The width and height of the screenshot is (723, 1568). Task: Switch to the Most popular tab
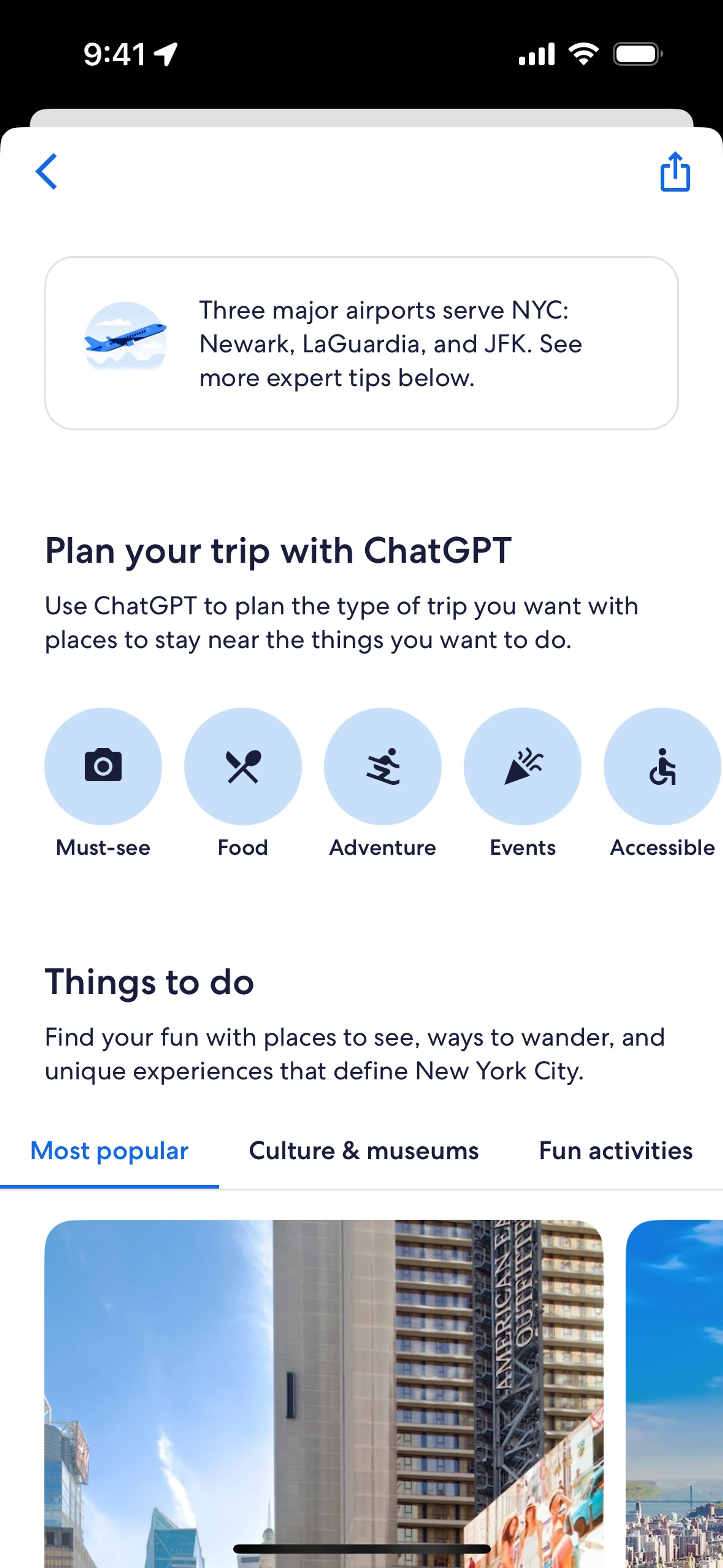[110, 1151]
